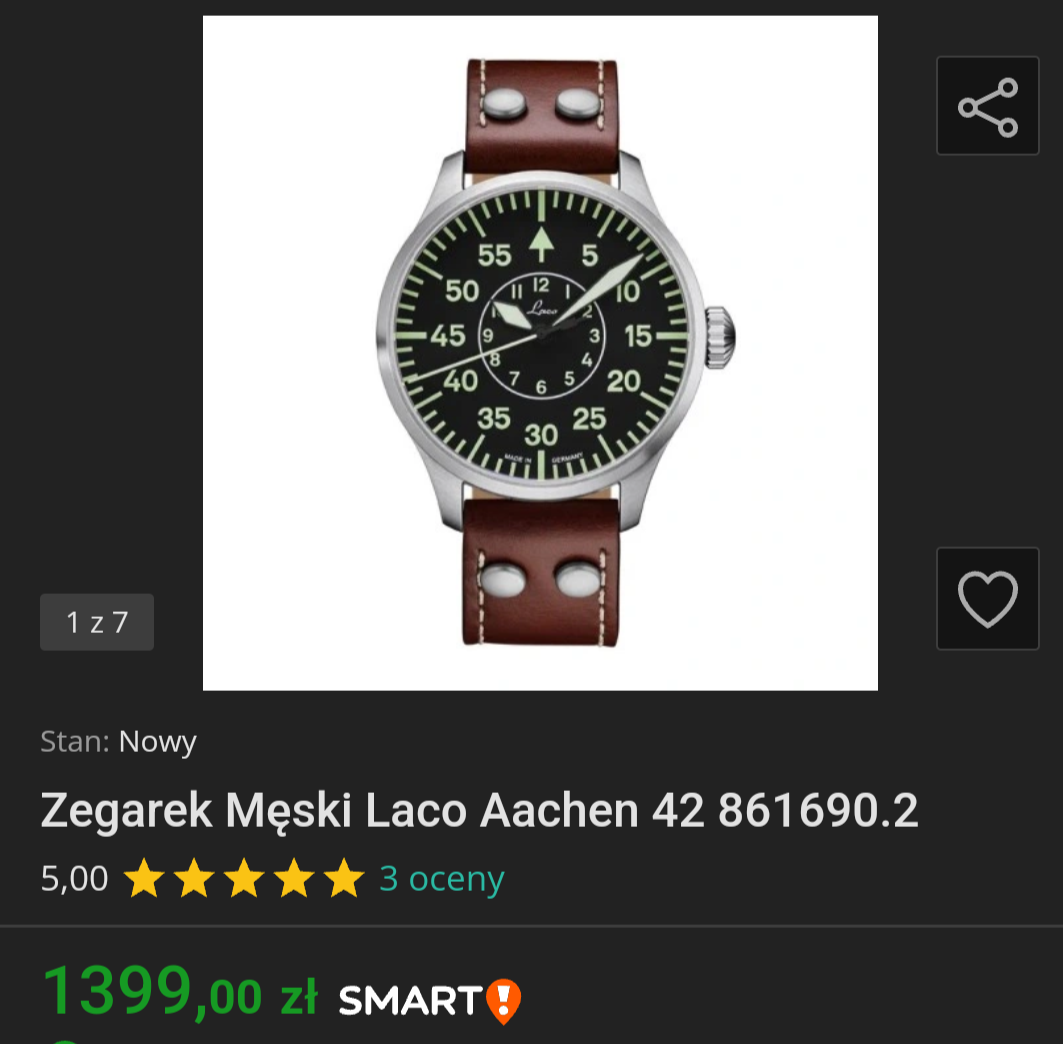Share this Laco watch listing
The width and height of the screenshot is (1063, 1044).
[987, 106]
